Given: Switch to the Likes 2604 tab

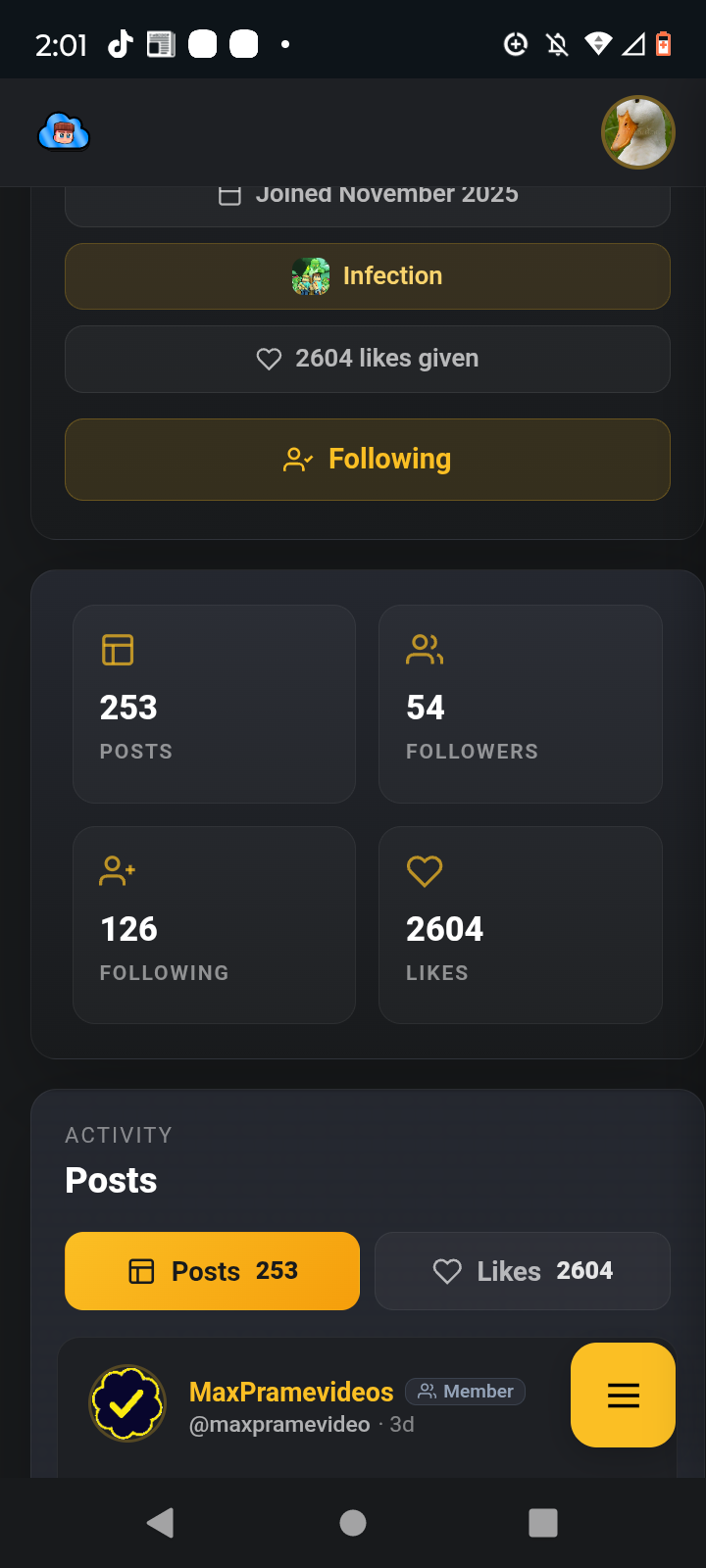Looking at the screenshot, I should click(522, 1271).
